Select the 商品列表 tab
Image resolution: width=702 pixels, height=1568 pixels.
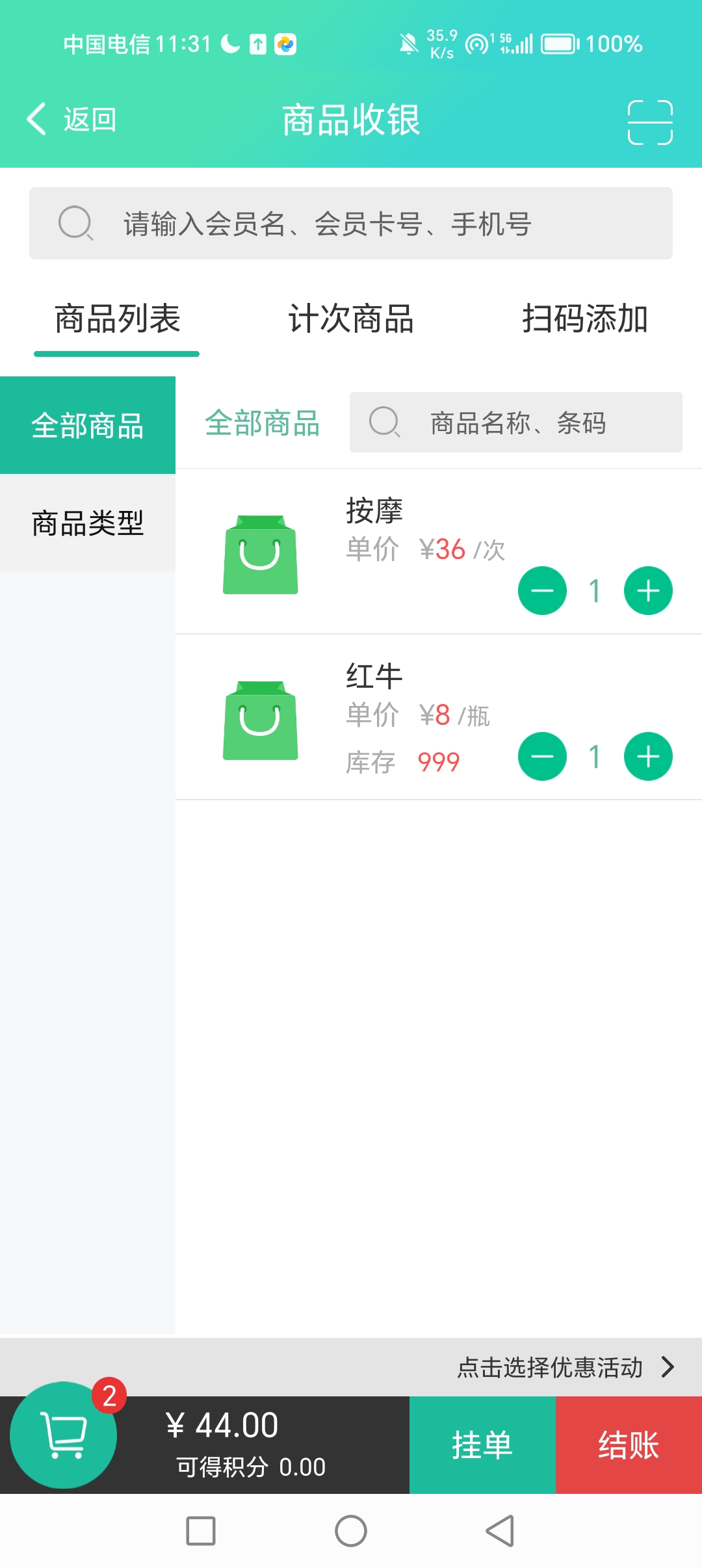pos(117,319)
